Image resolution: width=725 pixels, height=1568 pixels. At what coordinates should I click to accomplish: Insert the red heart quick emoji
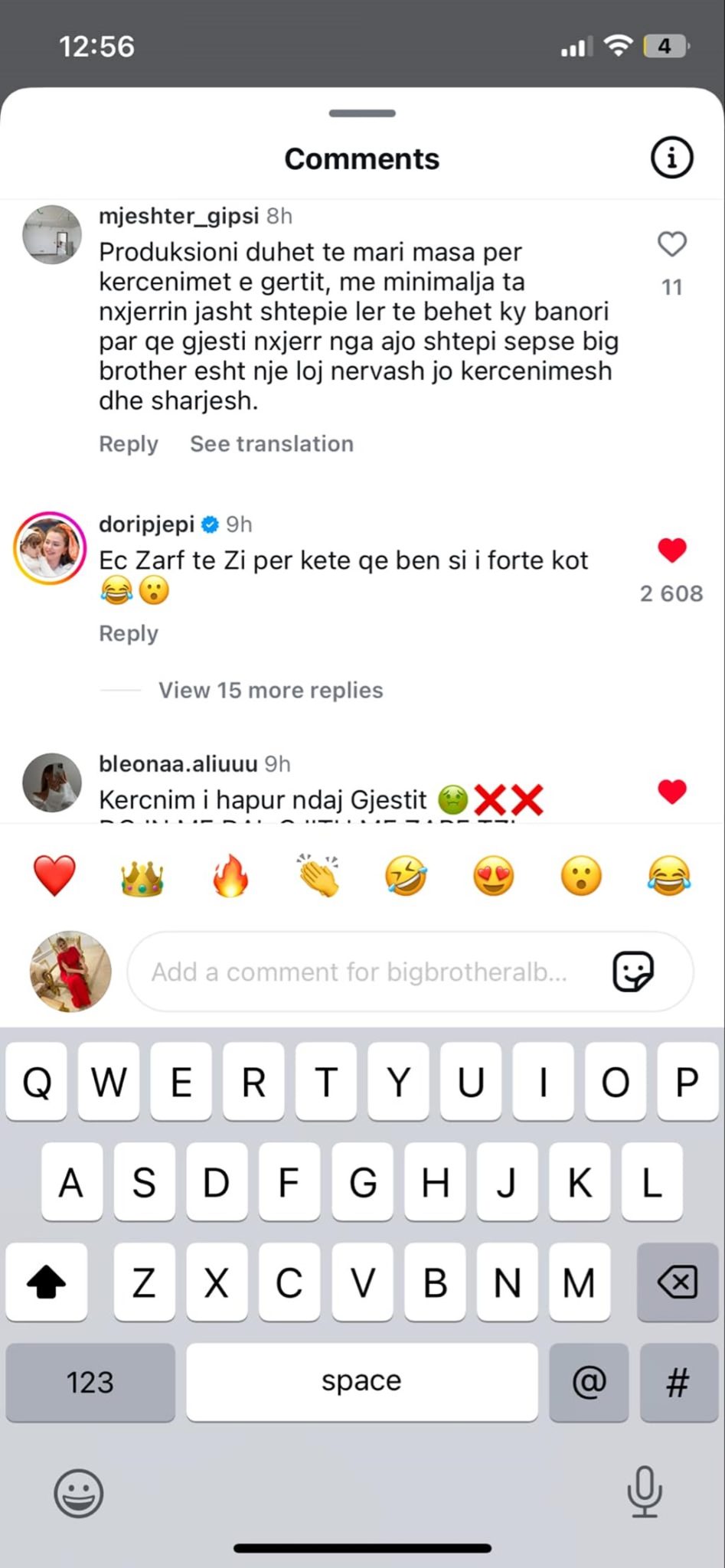point(54,876)
